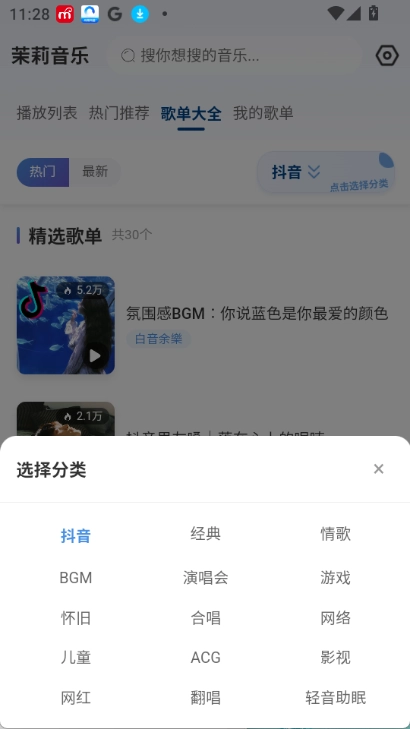Pick the ACG category
The height and width of the screenshot is (729, 410).
coord(205,657)
